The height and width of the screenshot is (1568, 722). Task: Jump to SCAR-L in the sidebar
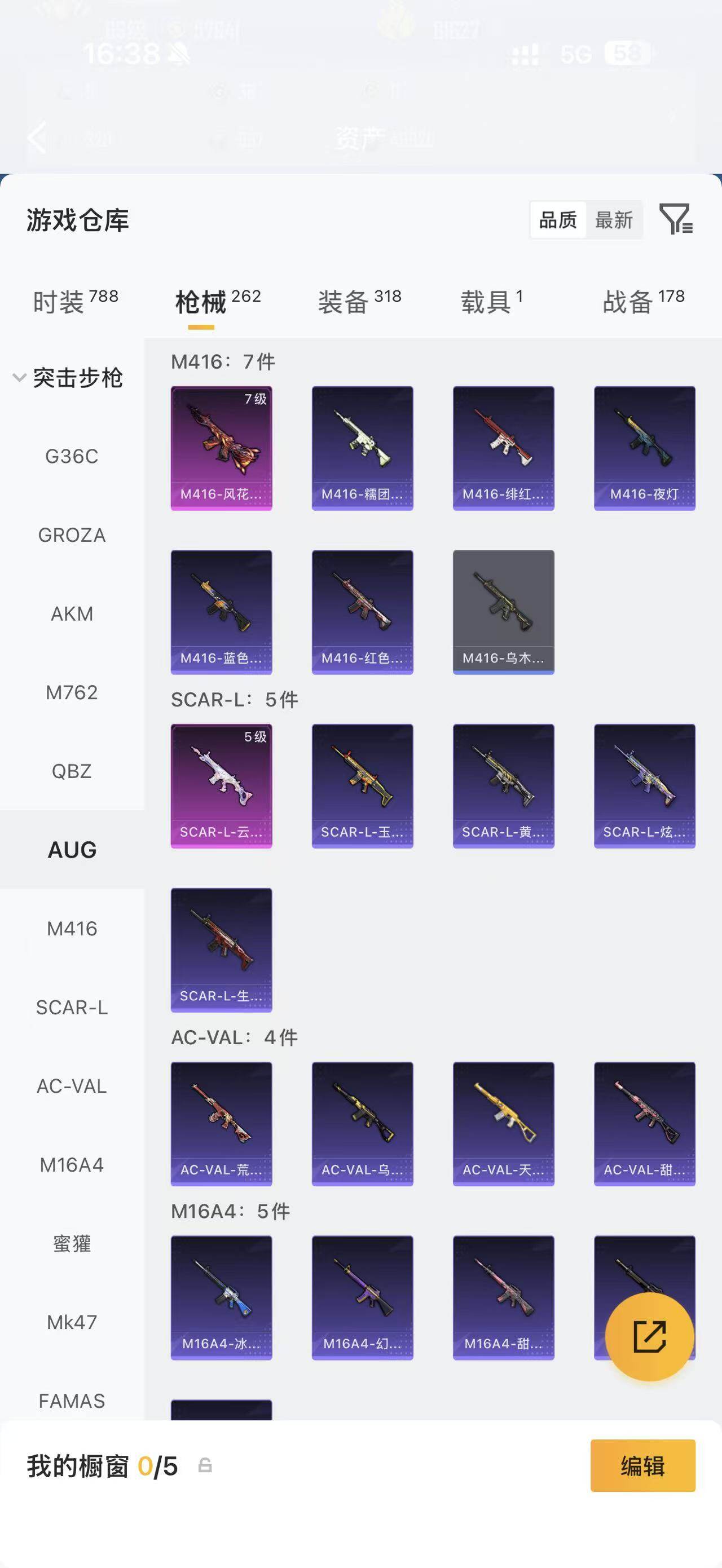(x=72, y=1008)
